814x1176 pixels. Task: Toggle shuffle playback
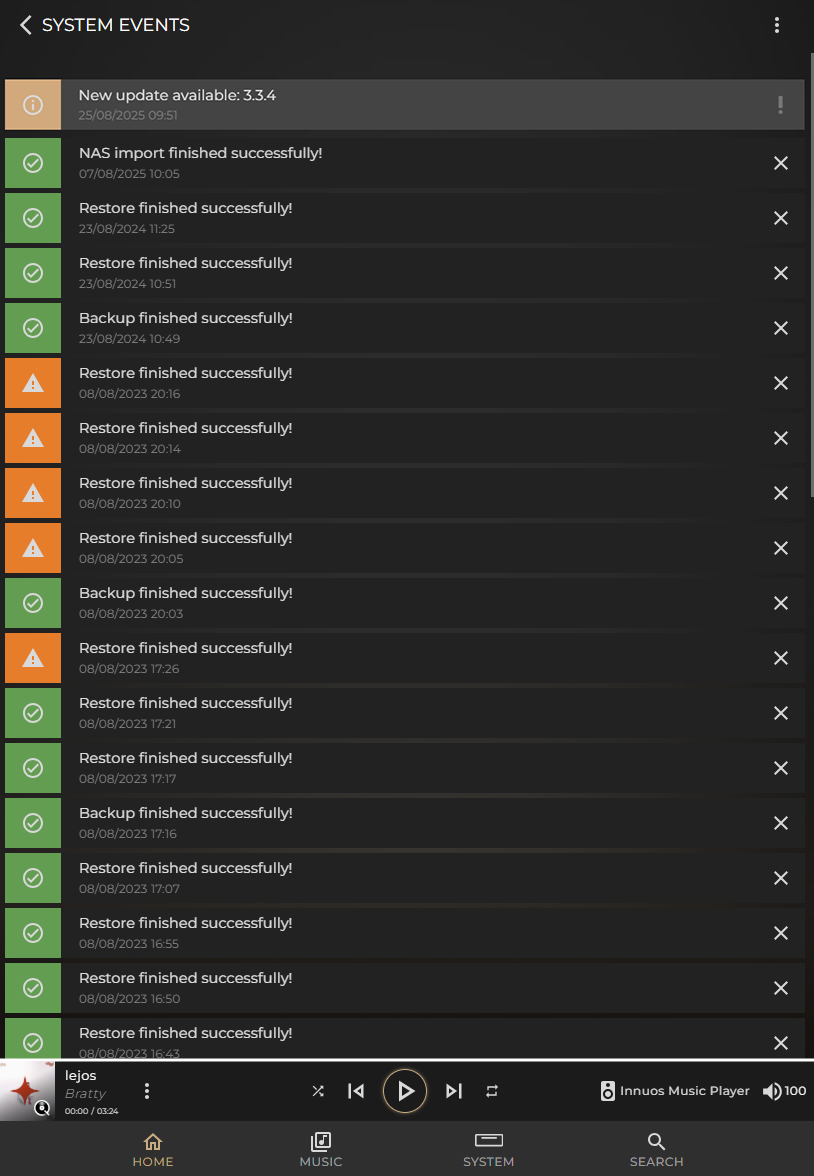tap(318, 1091)
